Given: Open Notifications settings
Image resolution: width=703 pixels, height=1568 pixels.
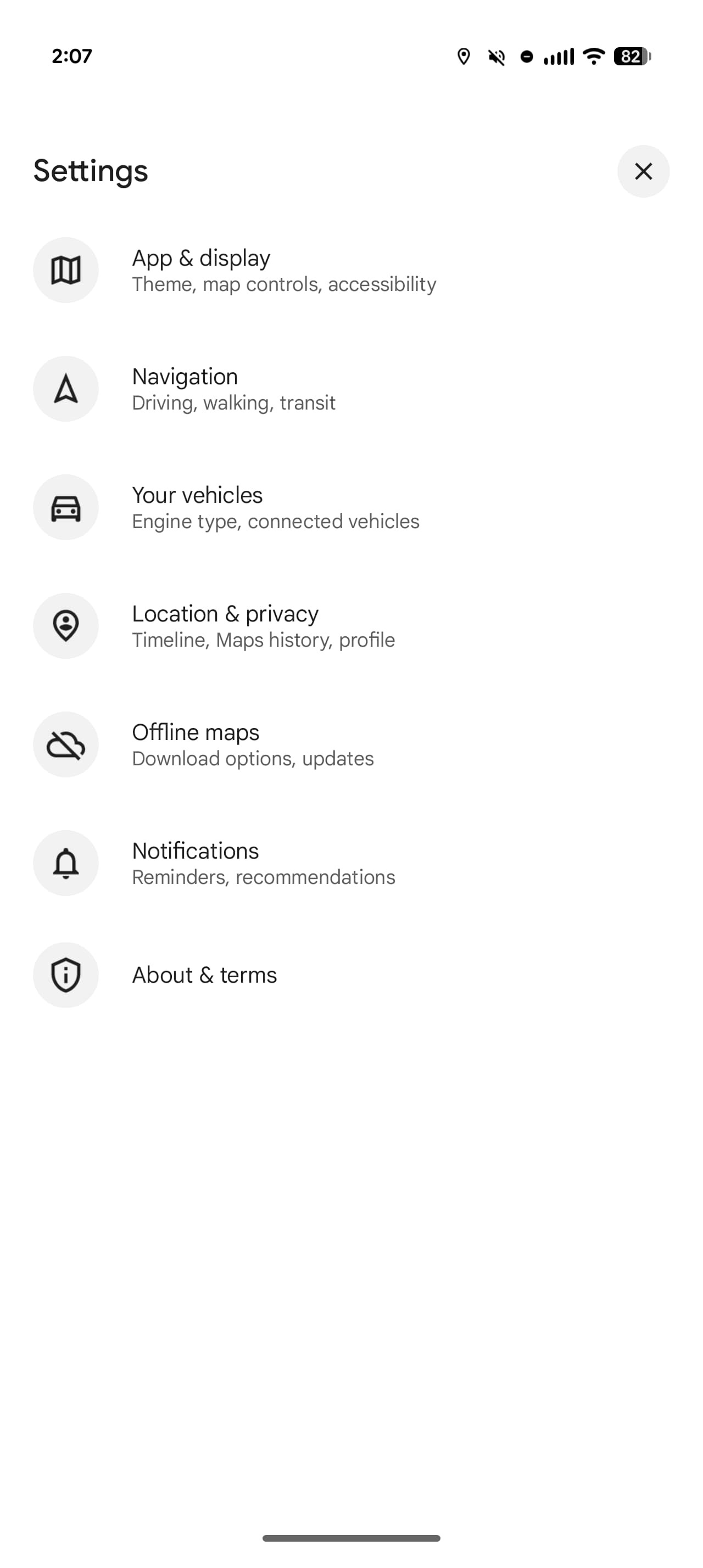Looking at the screenshot, I should pyautogui.click(x=263, y=863).
